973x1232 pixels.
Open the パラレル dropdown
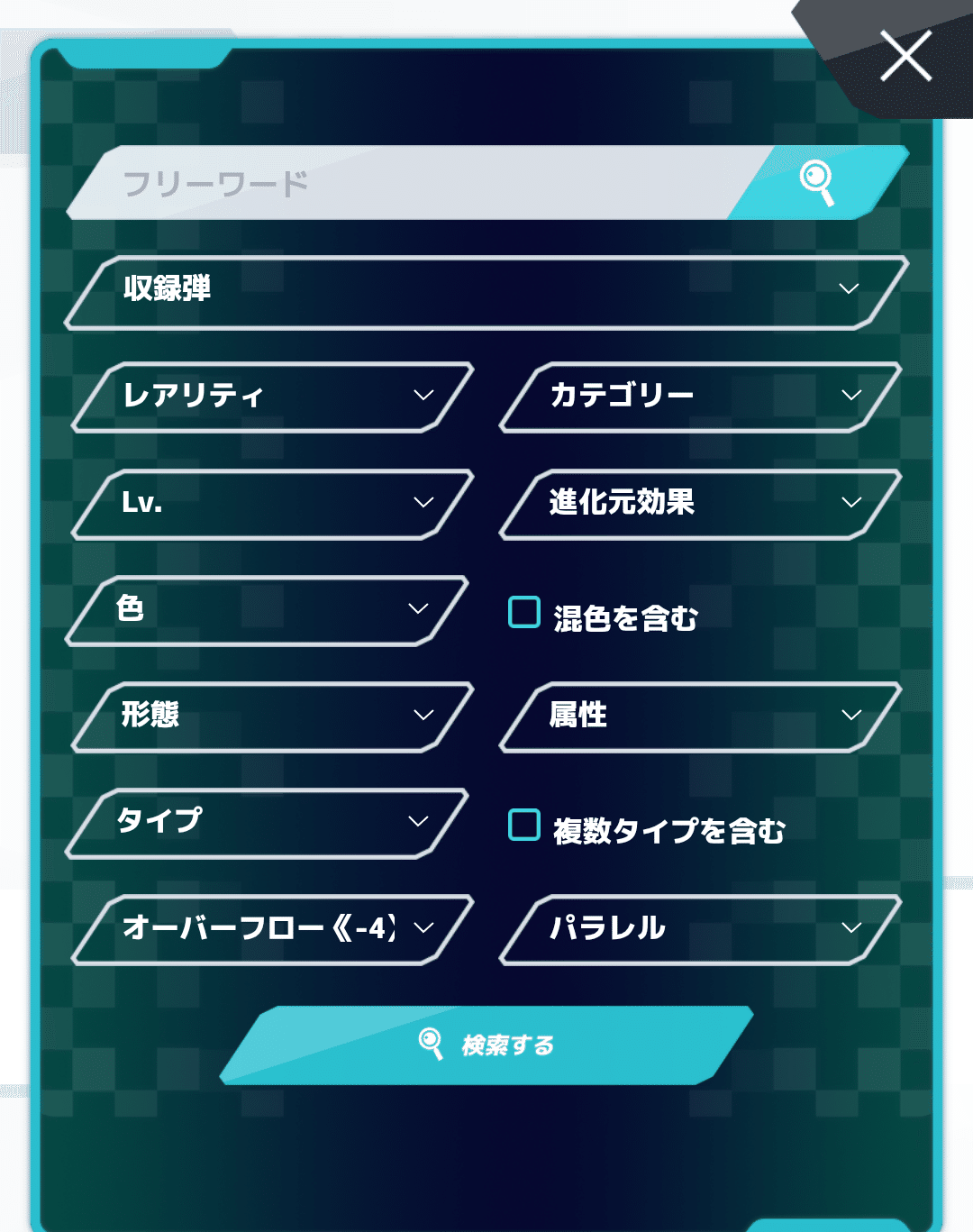(x=701, y=929)
